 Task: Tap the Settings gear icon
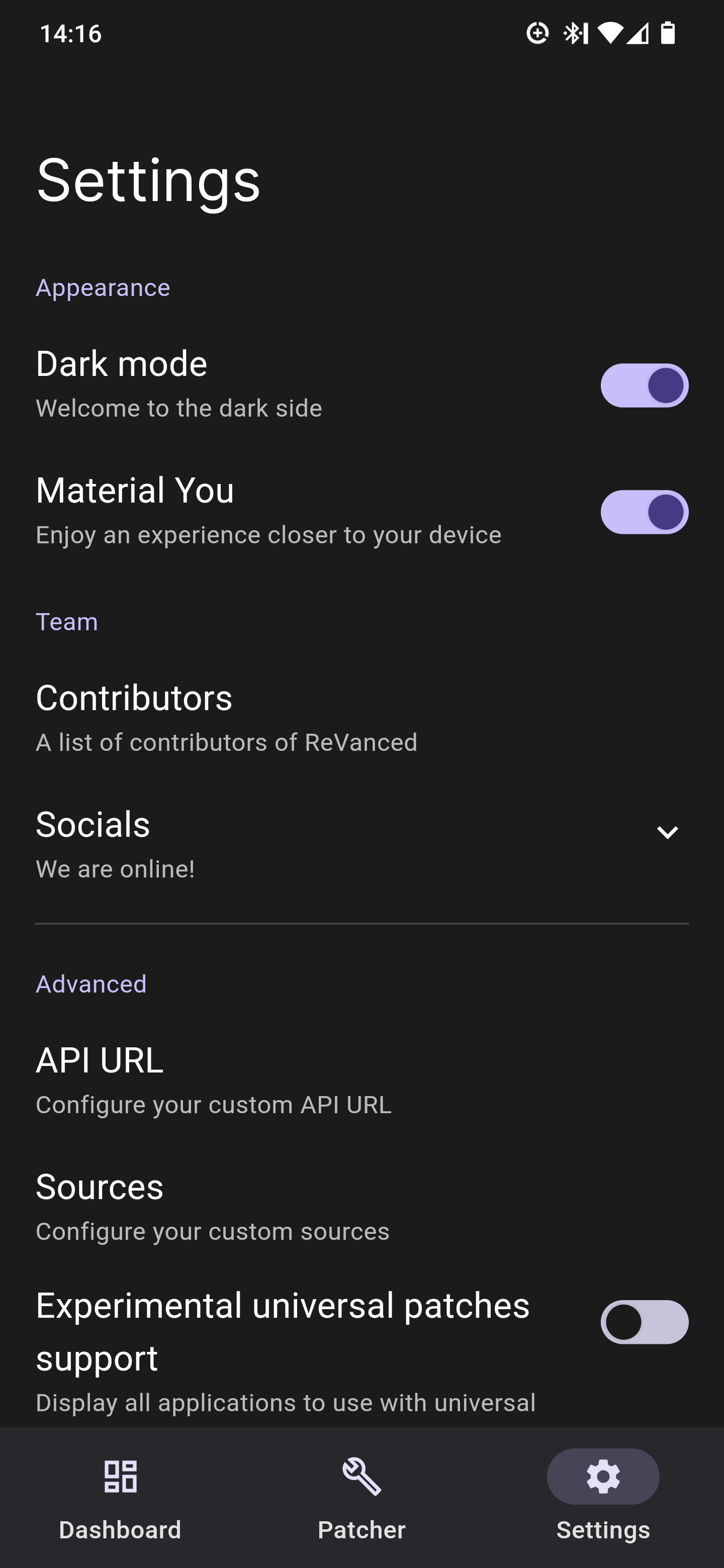pos(603,1476)
